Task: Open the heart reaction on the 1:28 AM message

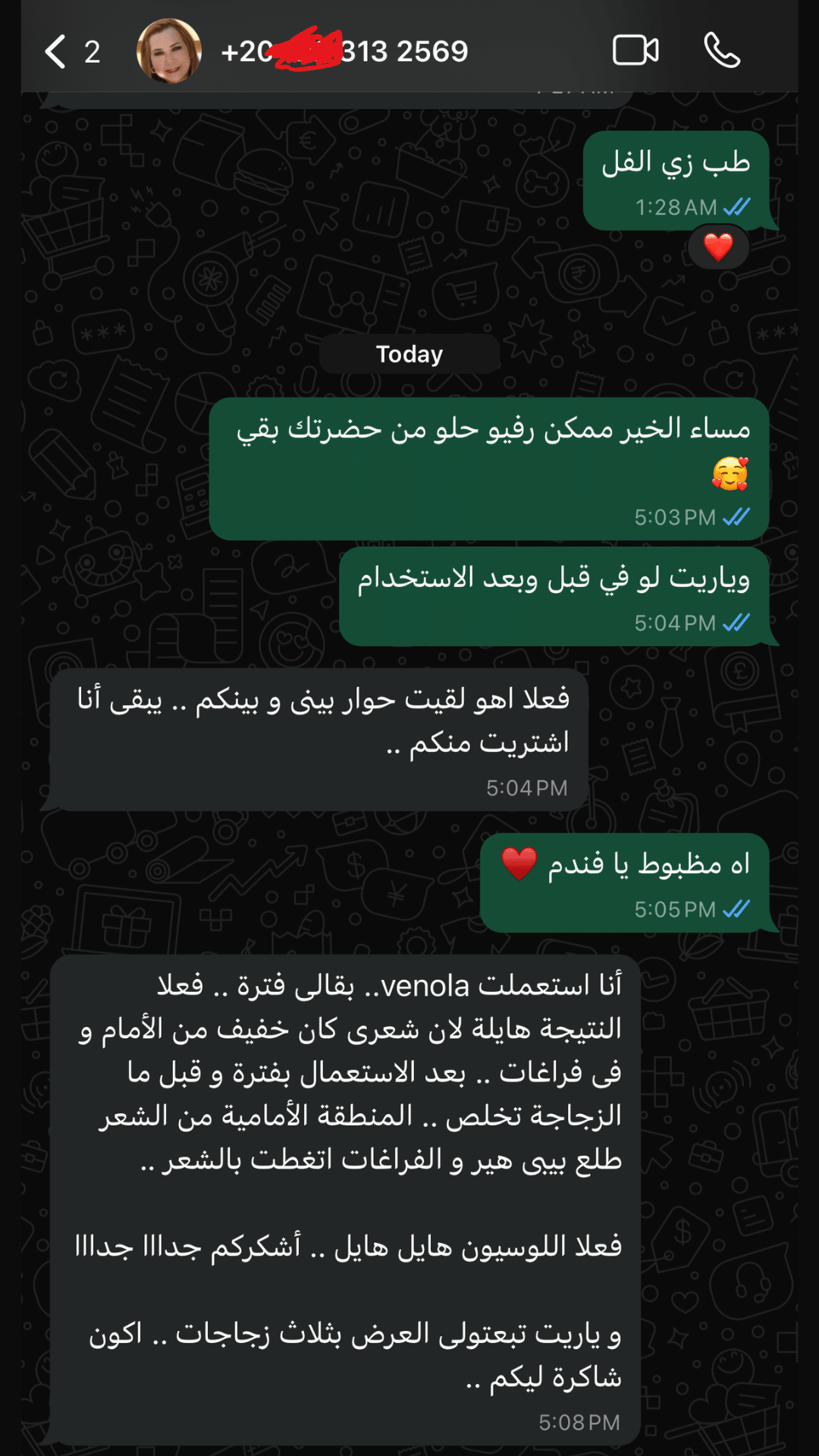Action: tap(718, 247)
